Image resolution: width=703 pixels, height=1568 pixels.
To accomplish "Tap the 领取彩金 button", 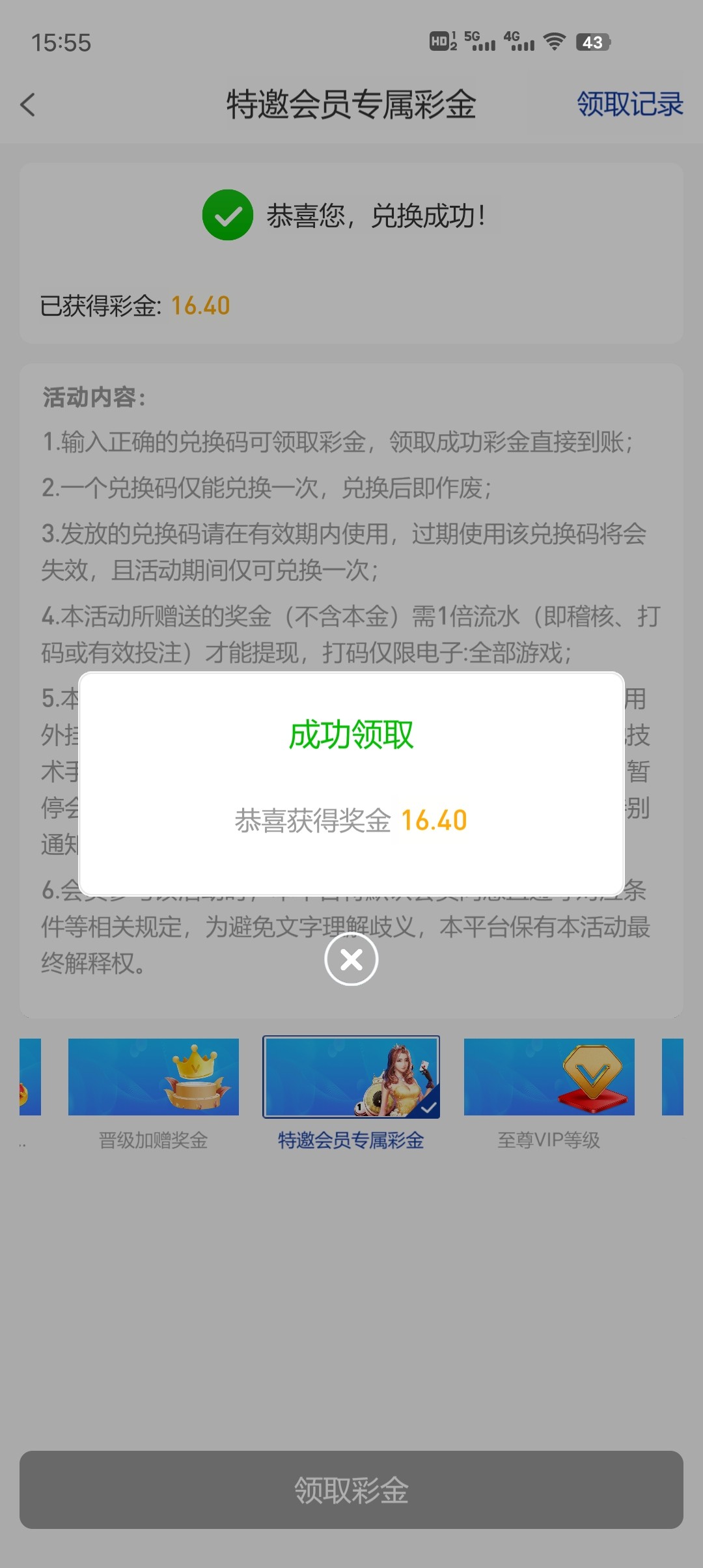I will (351, 1490).
